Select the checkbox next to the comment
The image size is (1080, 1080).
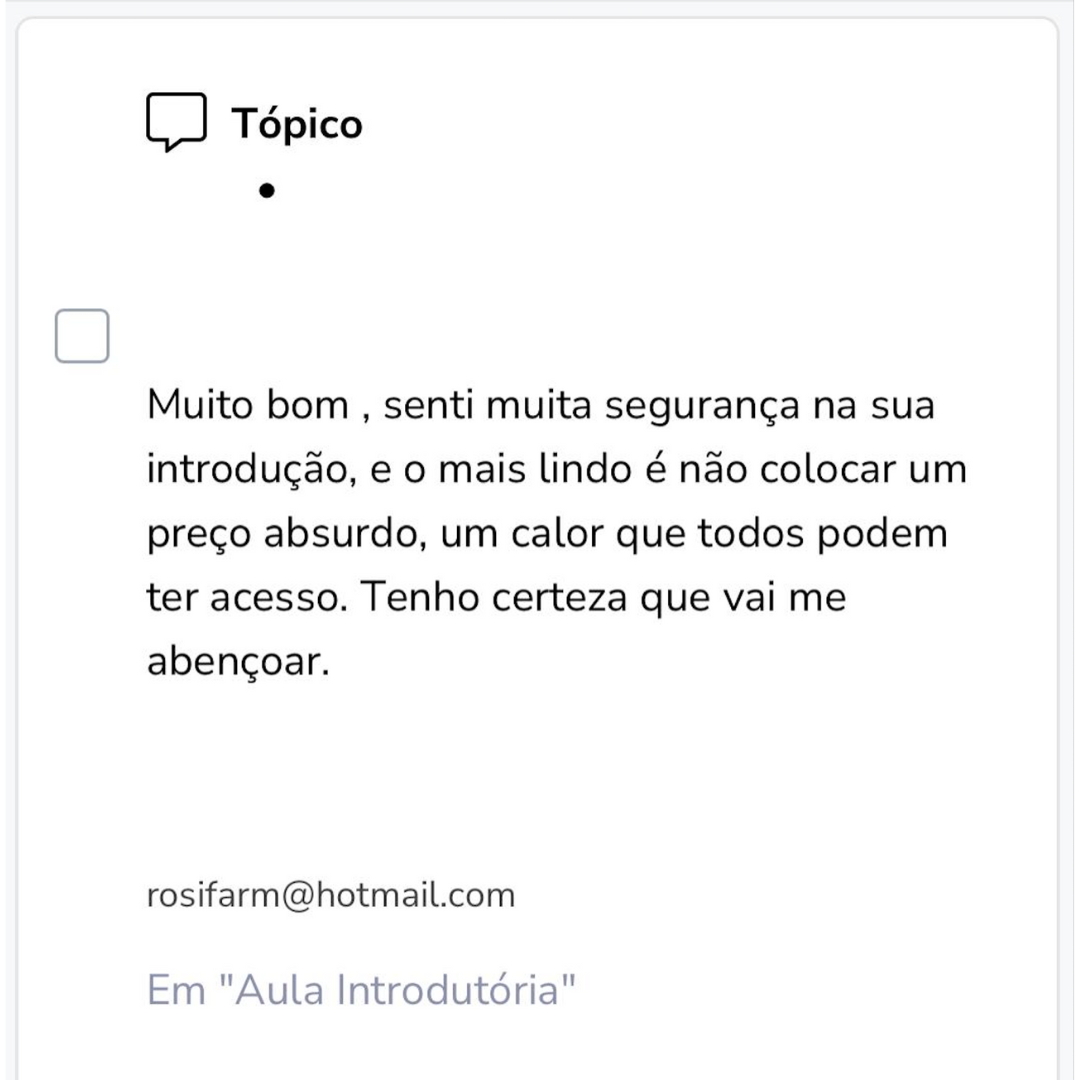click(x=82, y=336)
